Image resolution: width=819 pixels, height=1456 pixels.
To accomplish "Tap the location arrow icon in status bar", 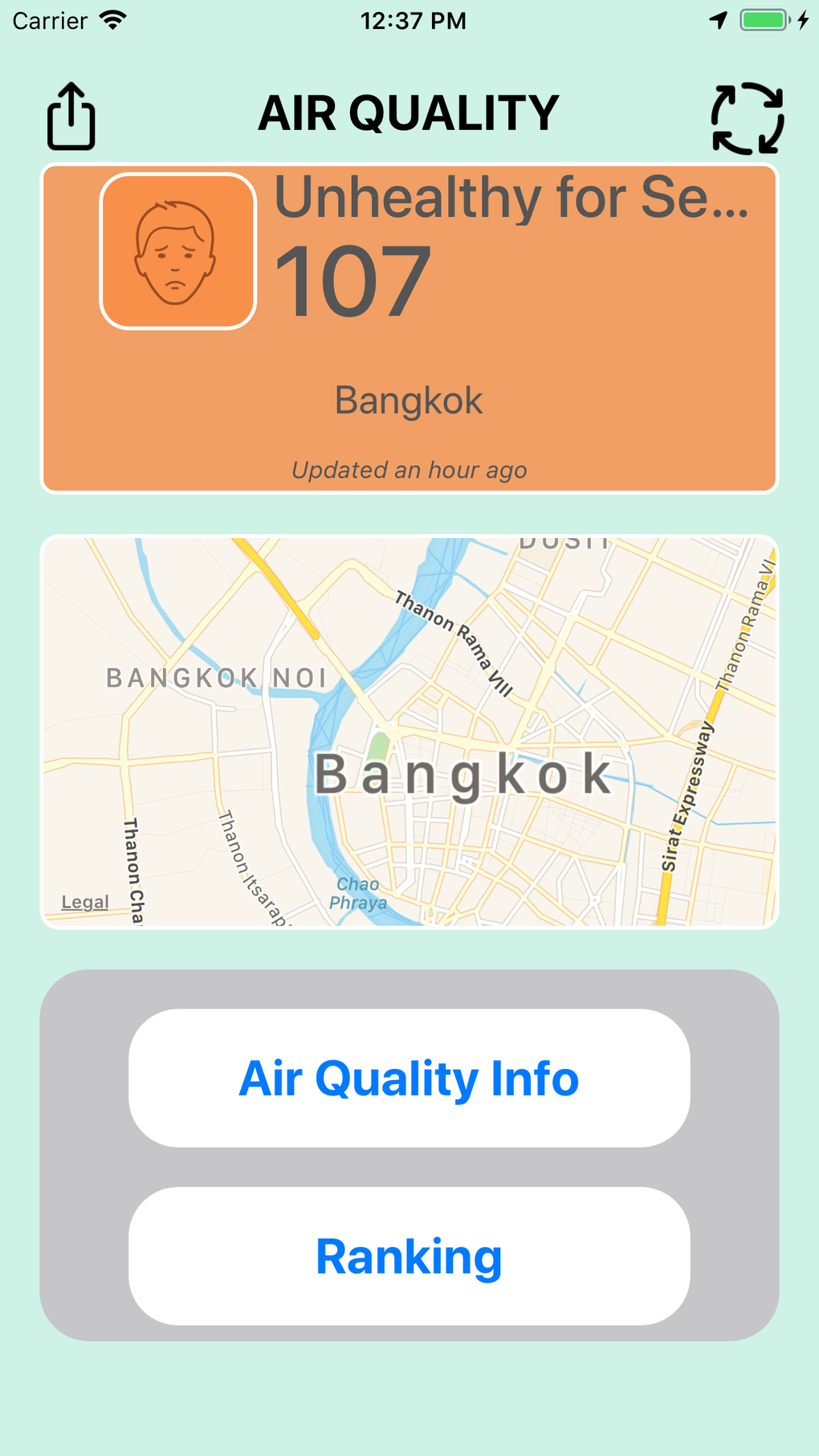I will (717, 20).
